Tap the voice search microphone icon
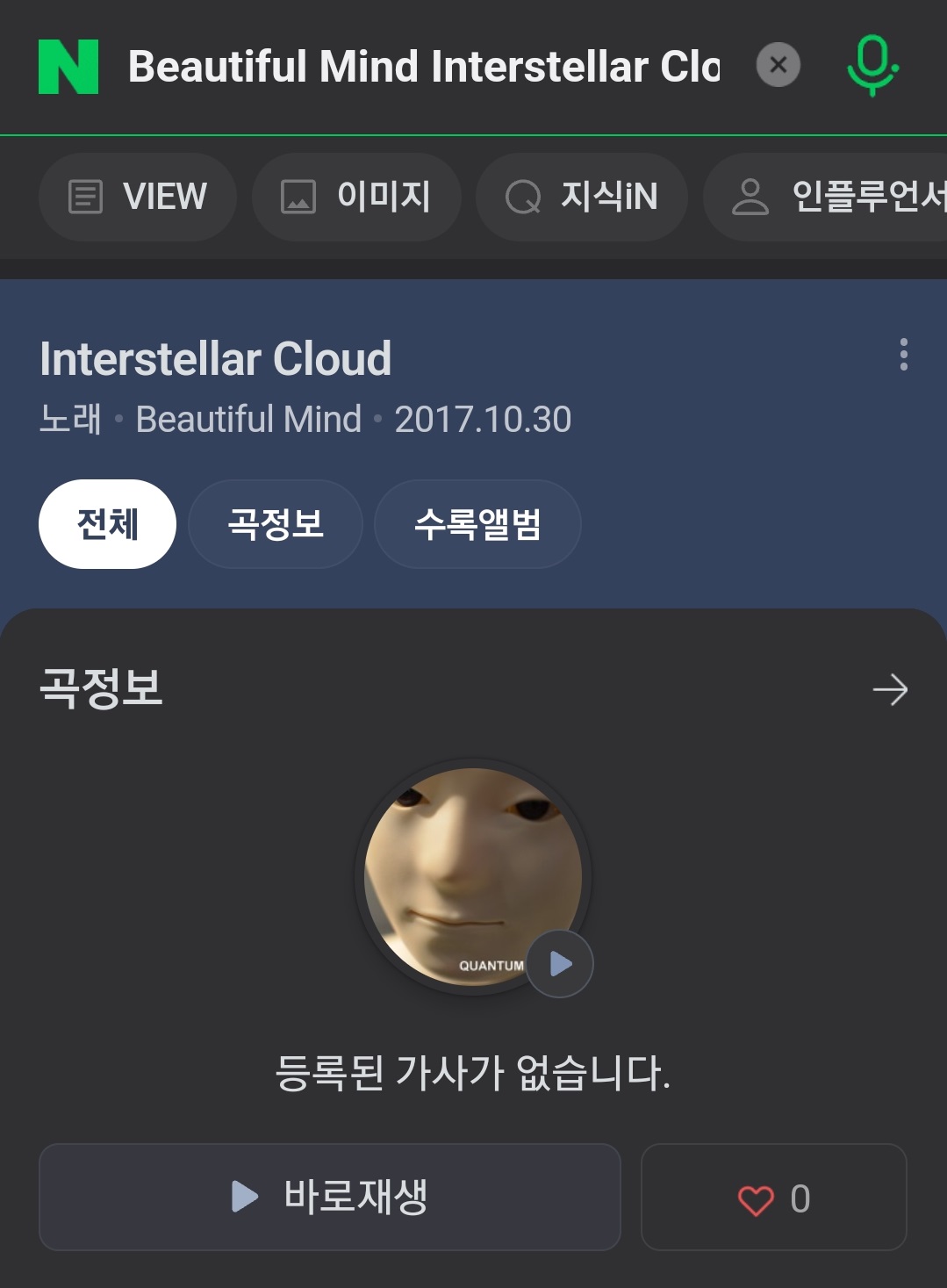This screenshot has width=947, height=1288. tap(872, 64)
